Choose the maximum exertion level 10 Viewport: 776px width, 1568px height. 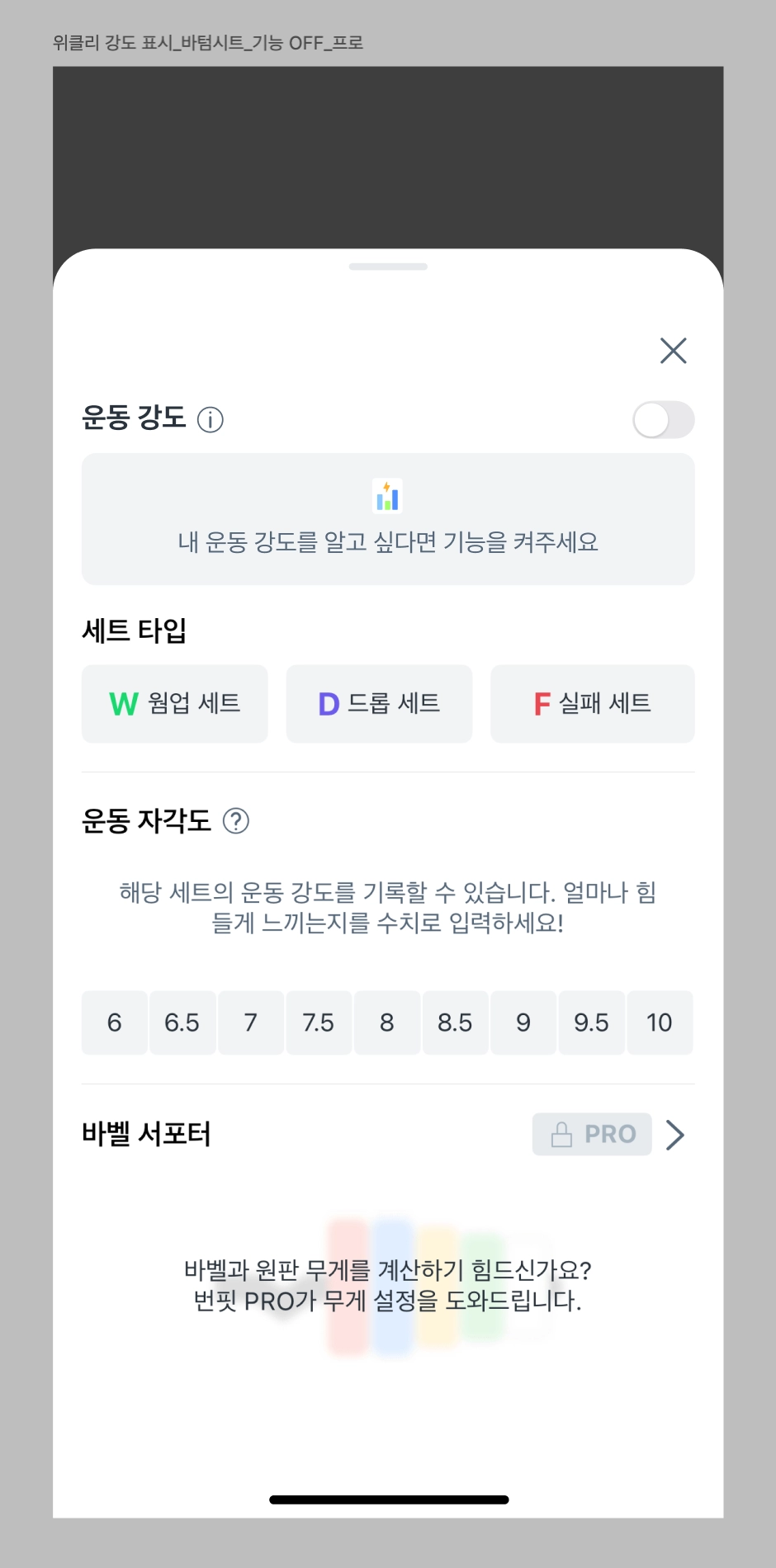tap(660, 1023)
